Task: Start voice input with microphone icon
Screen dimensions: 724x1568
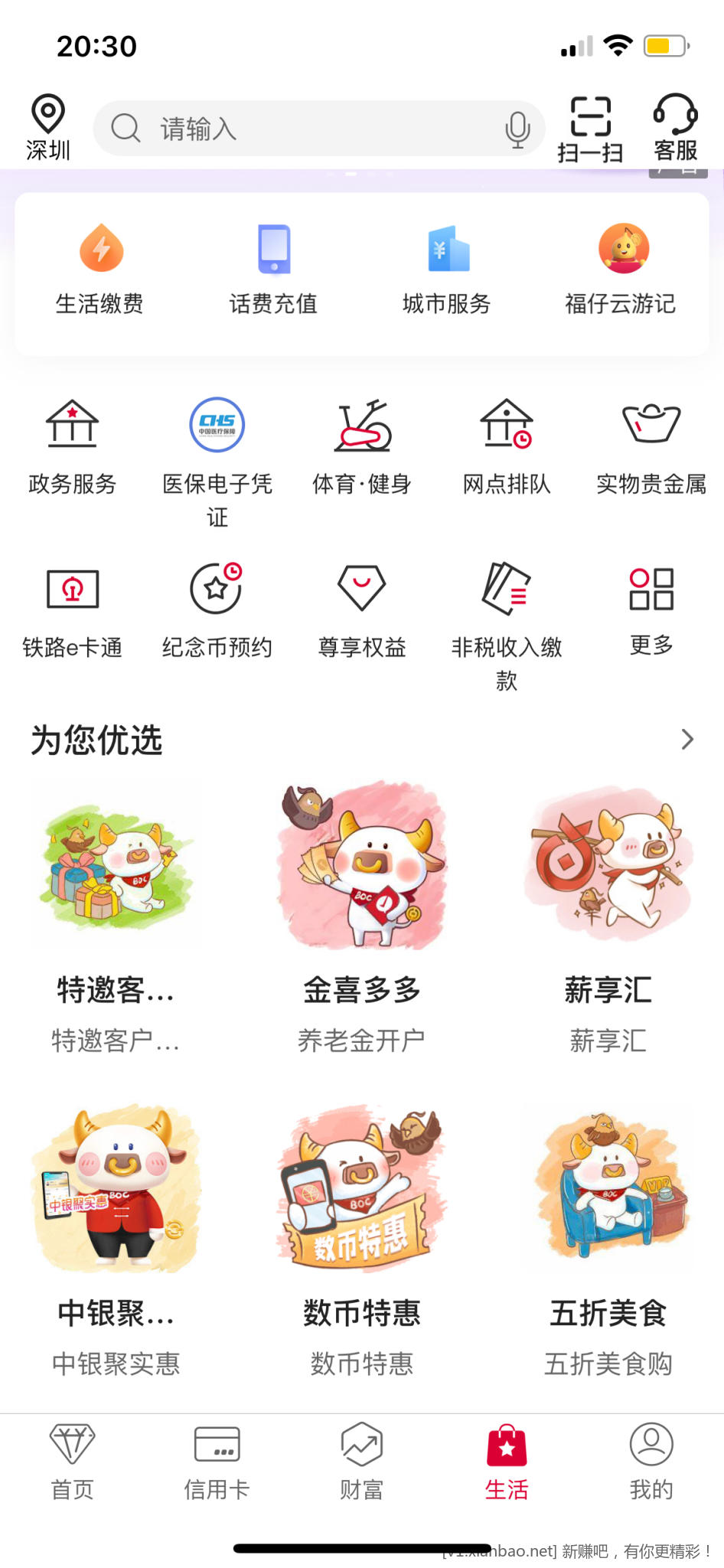Action: click(x=517, y=129)
